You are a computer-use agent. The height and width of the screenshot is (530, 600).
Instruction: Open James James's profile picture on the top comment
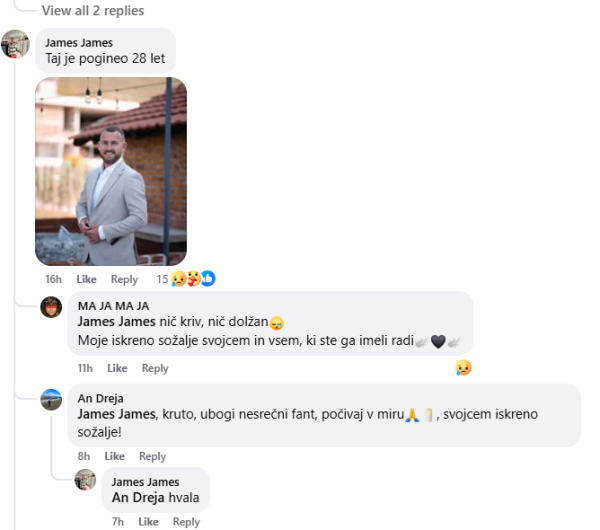click(15, 44)
